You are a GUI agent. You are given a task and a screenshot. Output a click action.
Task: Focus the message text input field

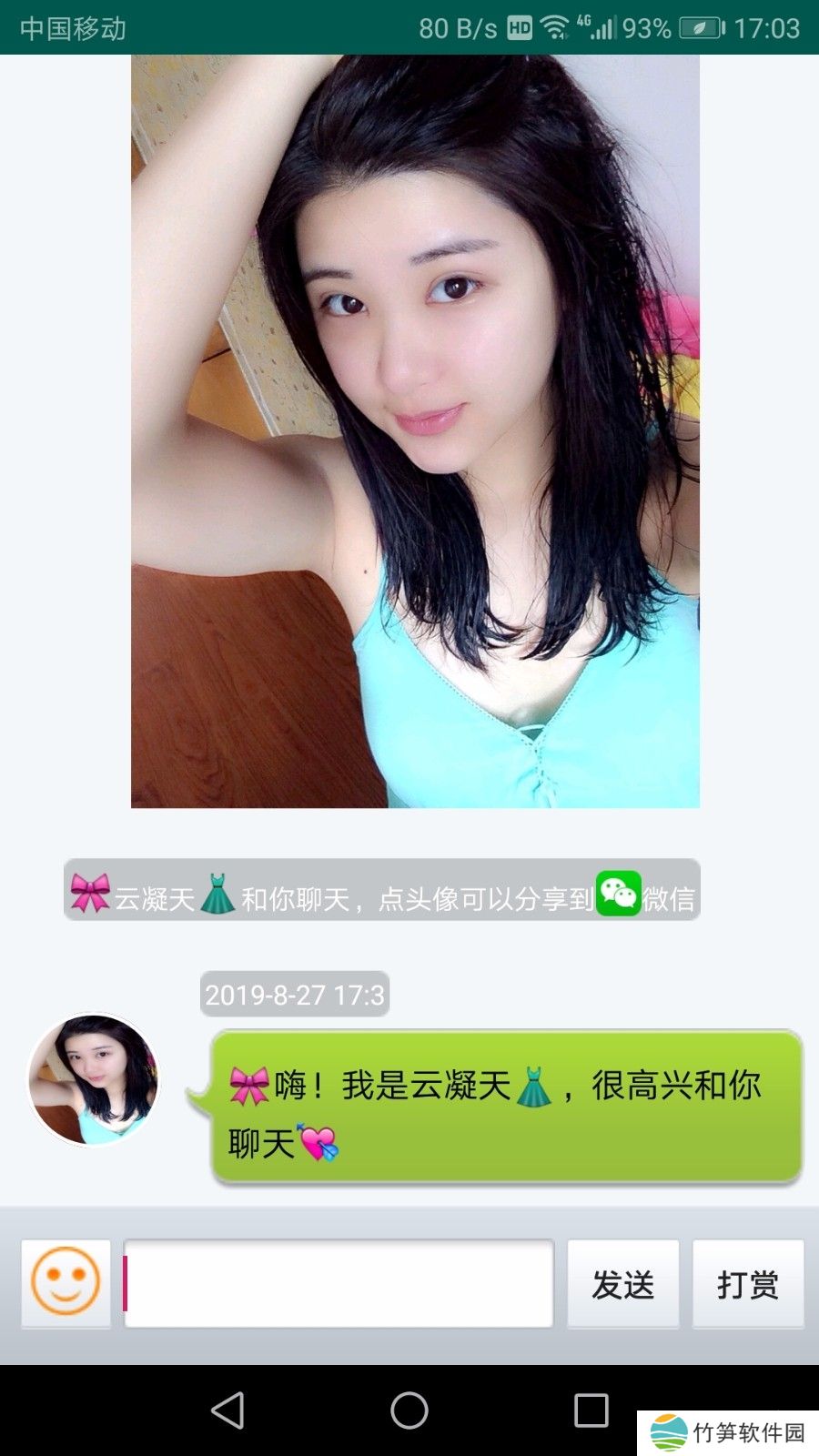[x=339, y=1283]
